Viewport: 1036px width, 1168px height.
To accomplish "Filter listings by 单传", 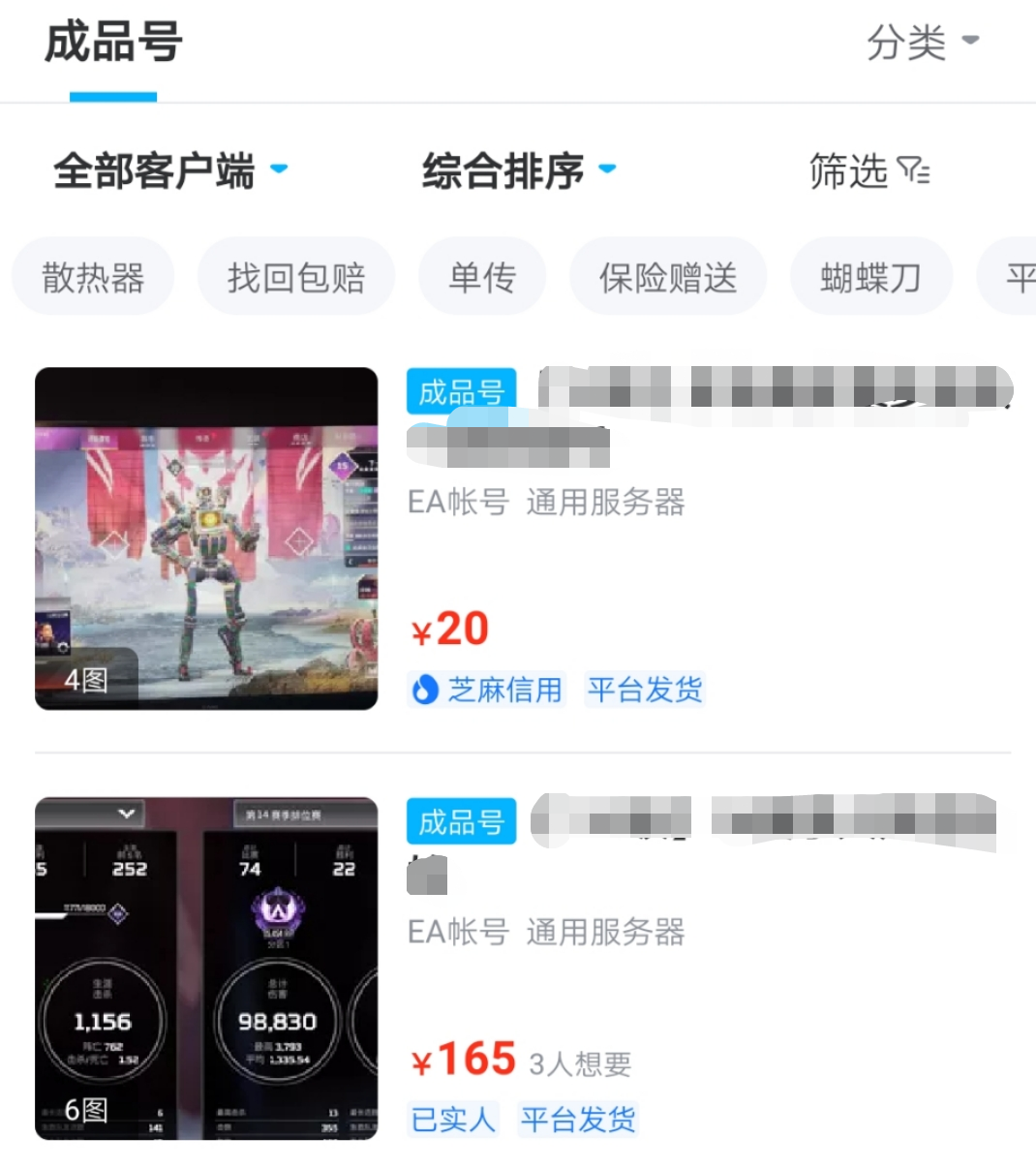I will tap(482, 278).
